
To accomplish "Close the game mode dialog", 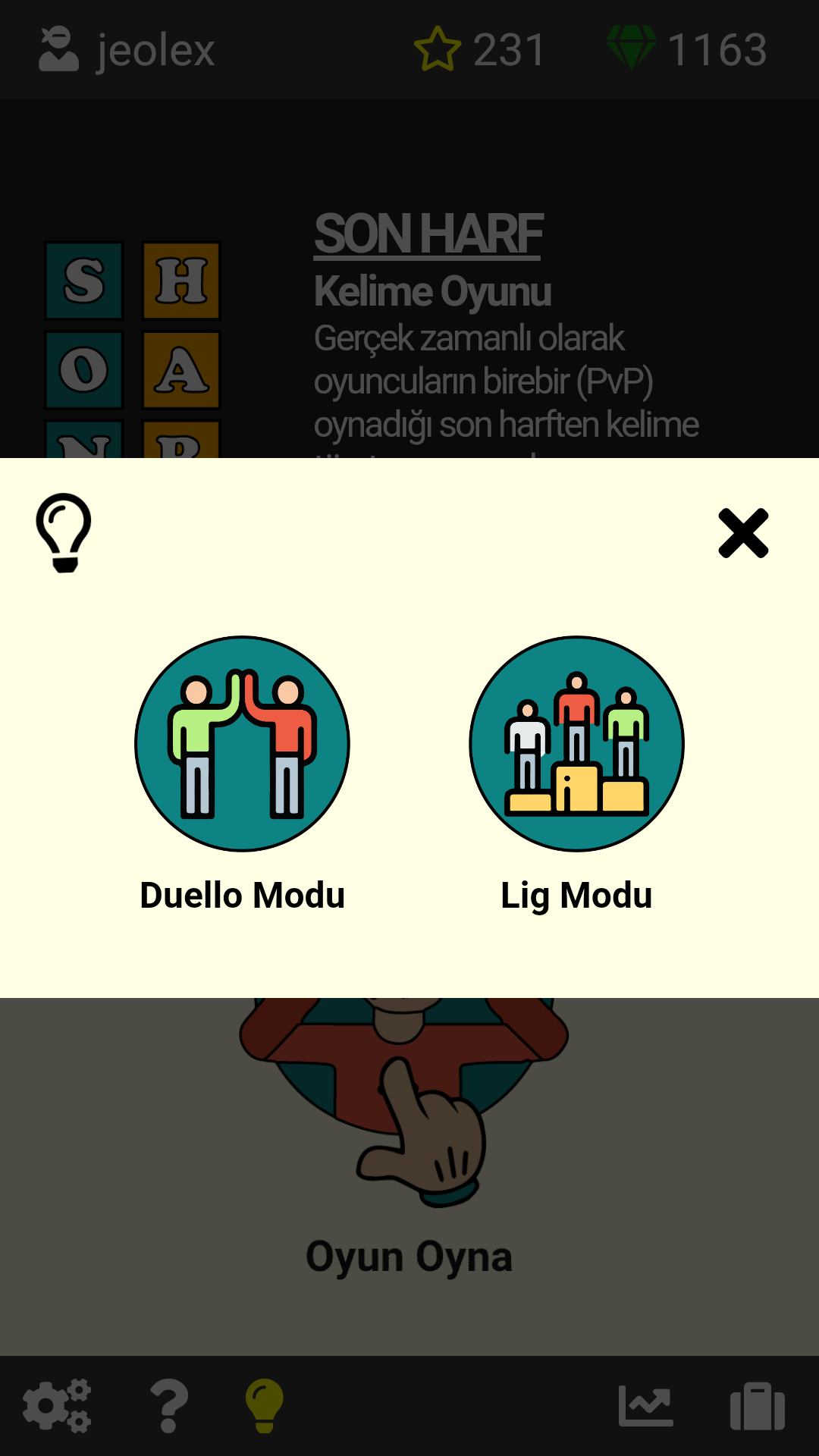I will point(743,533).
